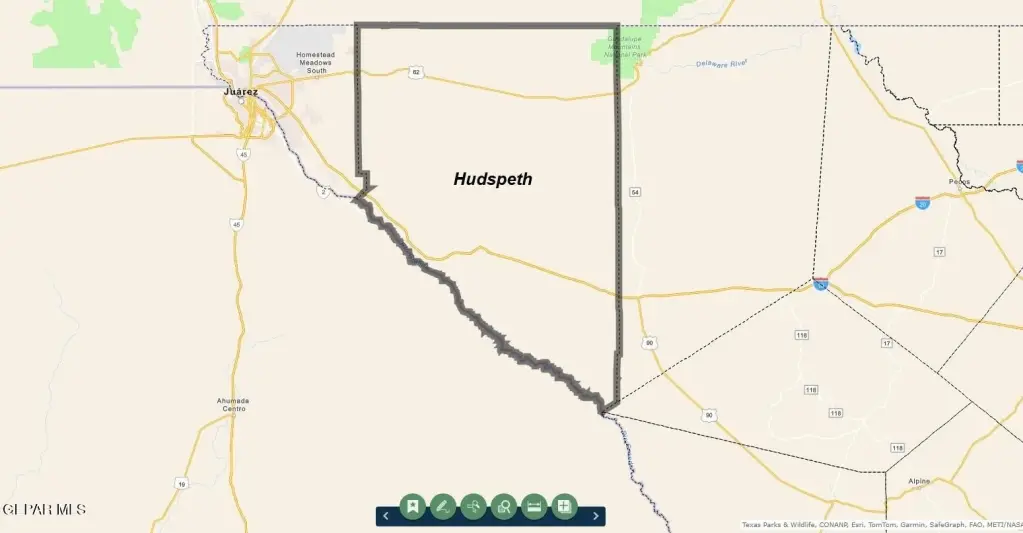Open the measure ruler tool

tap(534, 507)
